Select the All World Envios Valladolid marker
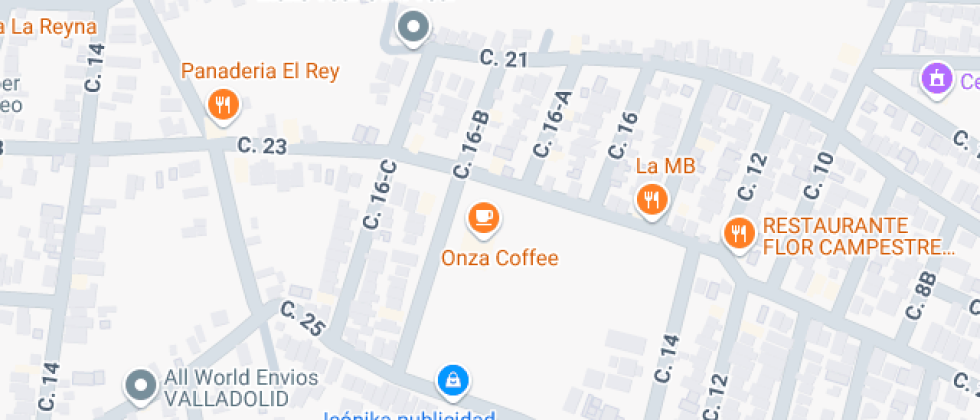 [141, 384]
